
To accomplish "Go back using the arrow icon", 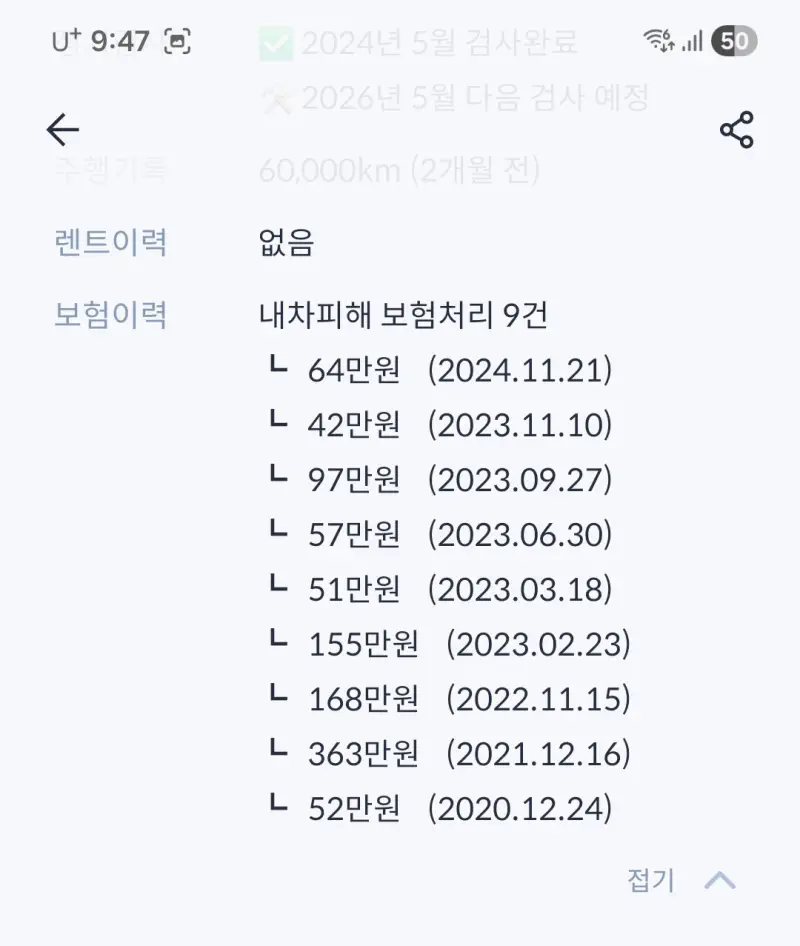I will 62,130.
